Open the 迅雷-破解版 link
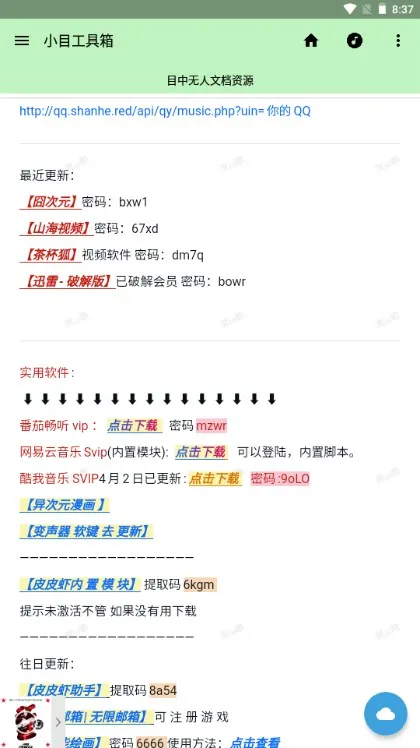Image resolution: width=420 pixels, height=748 pixels. pyautogui.click(x=68, y=281)
